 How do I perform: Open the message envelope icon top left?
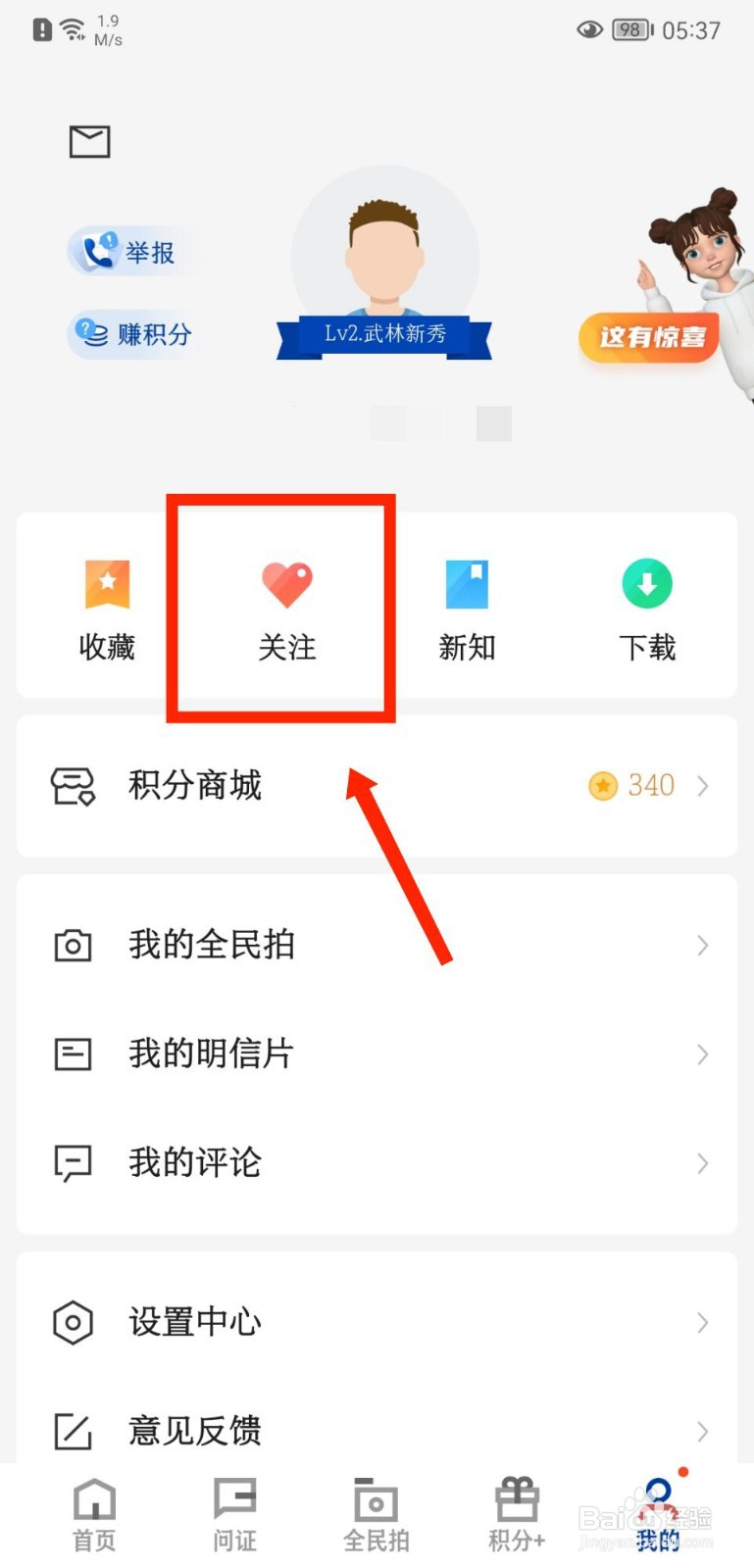pos(88,141)
